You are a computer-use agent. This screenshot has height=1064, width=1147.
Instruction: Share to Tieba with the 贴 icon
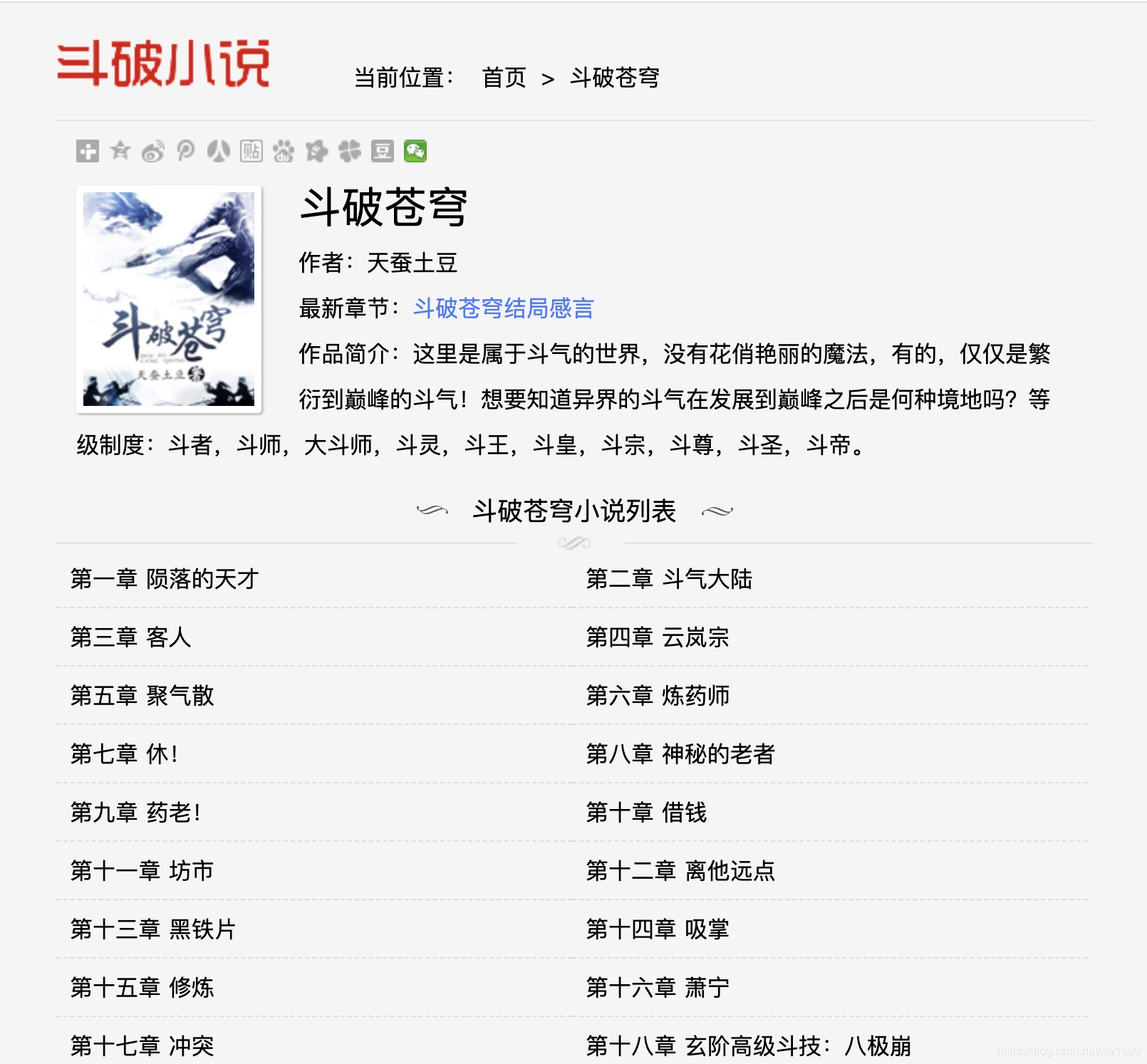pyautogui.click(x=251, y=151)
